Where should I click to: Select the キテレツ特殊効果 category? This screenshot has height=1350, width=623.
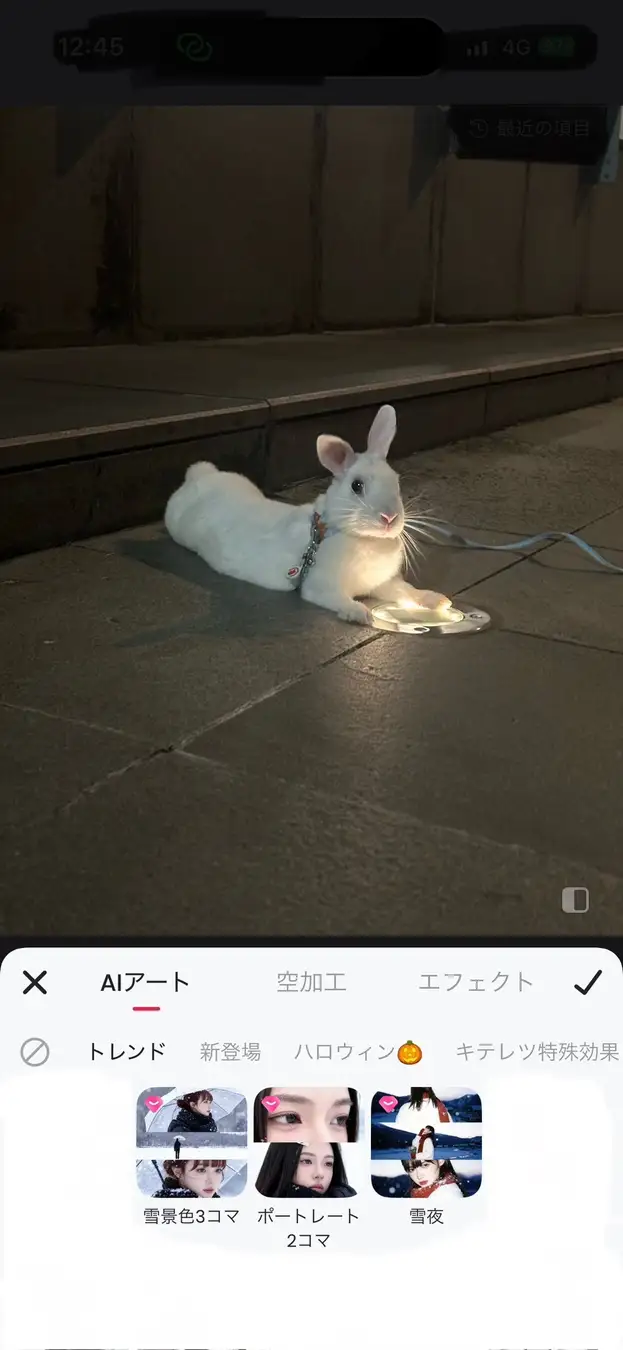coord(537,1052)
